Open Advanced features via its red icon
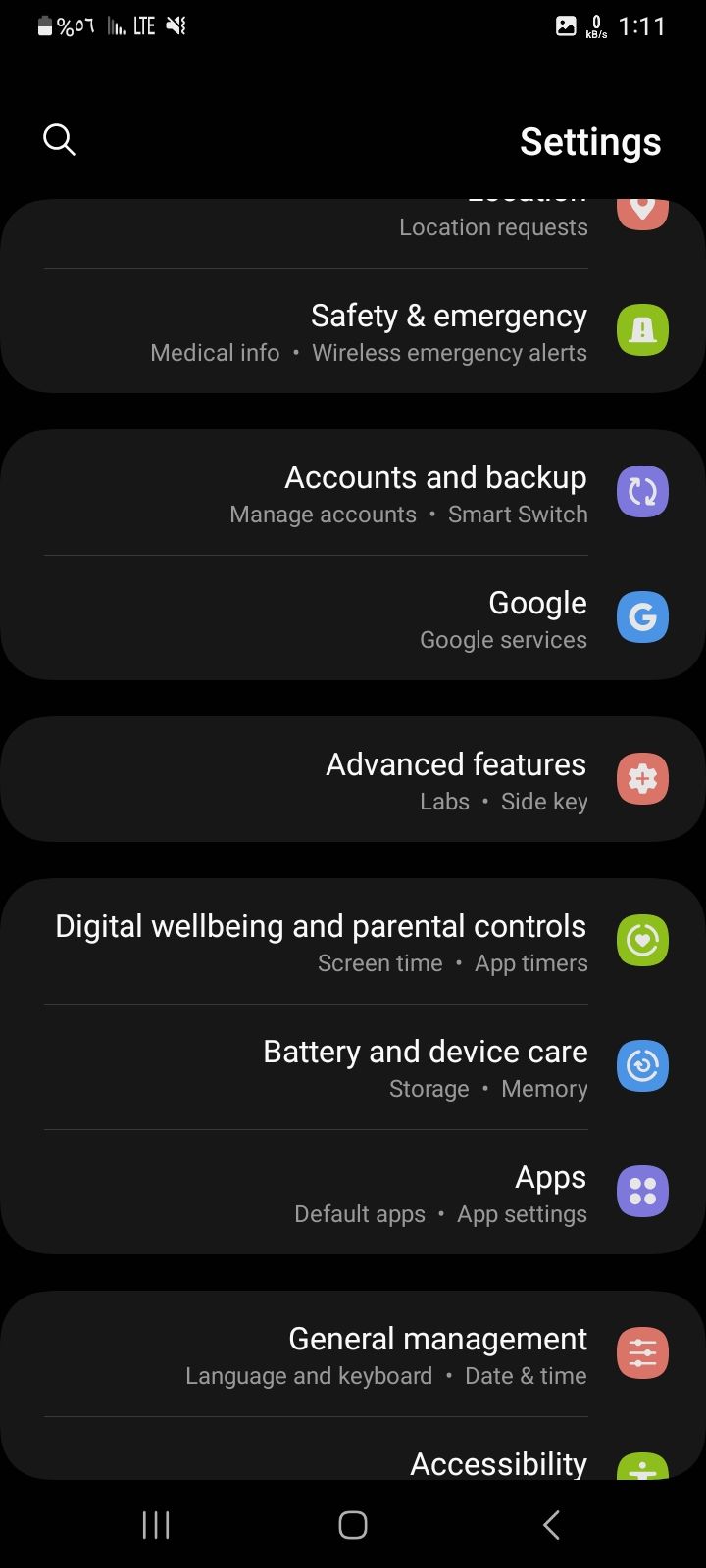The image size is (706, 1568). 642,778
